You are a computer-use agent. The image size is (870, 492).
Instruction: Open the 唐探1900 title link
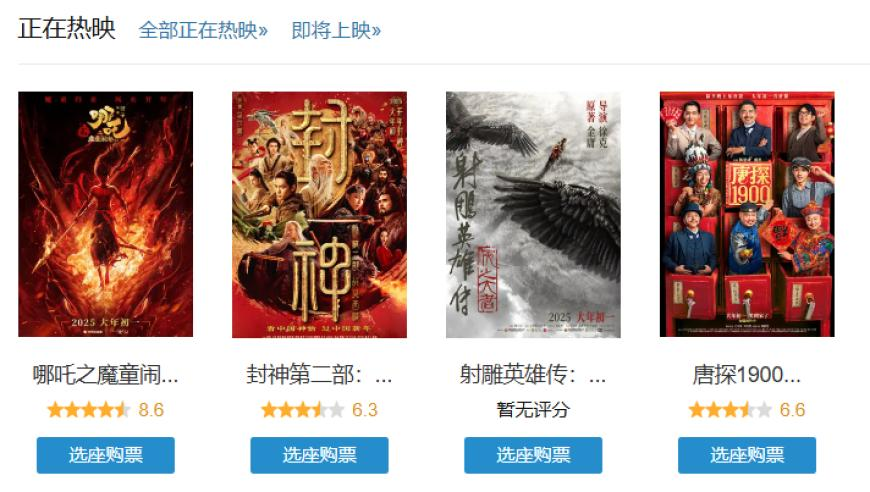click(747, 375)
